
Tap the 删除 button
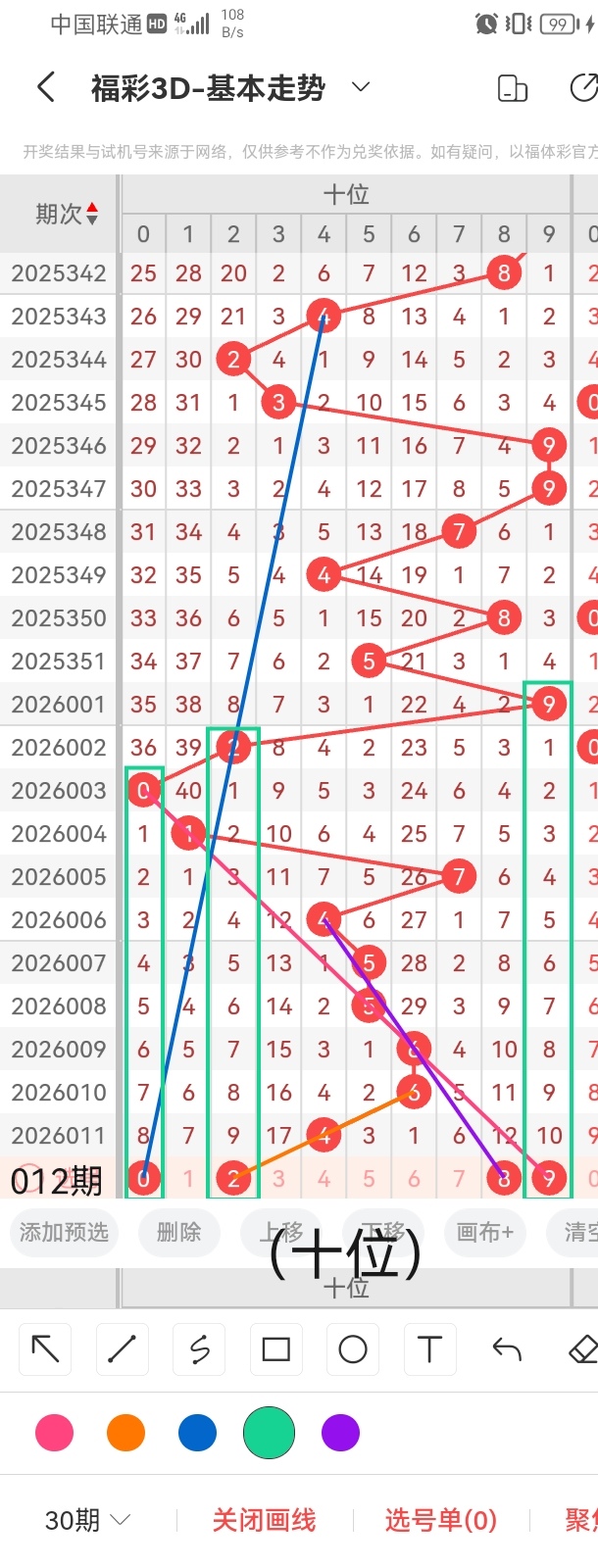178,1232
